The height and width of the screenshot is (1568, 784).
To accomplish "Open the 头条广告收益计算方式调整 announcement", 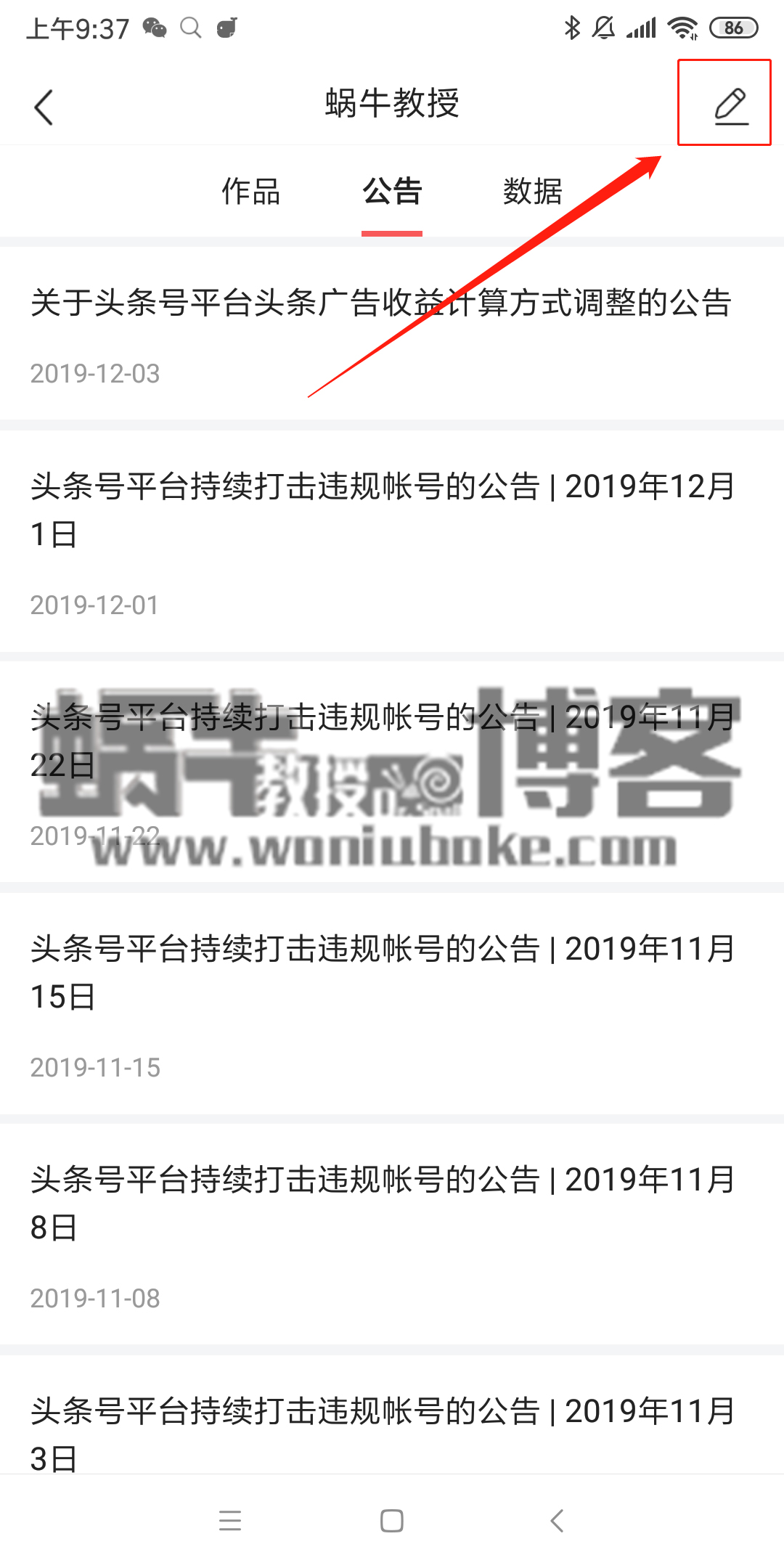I will tap(392, 334).
